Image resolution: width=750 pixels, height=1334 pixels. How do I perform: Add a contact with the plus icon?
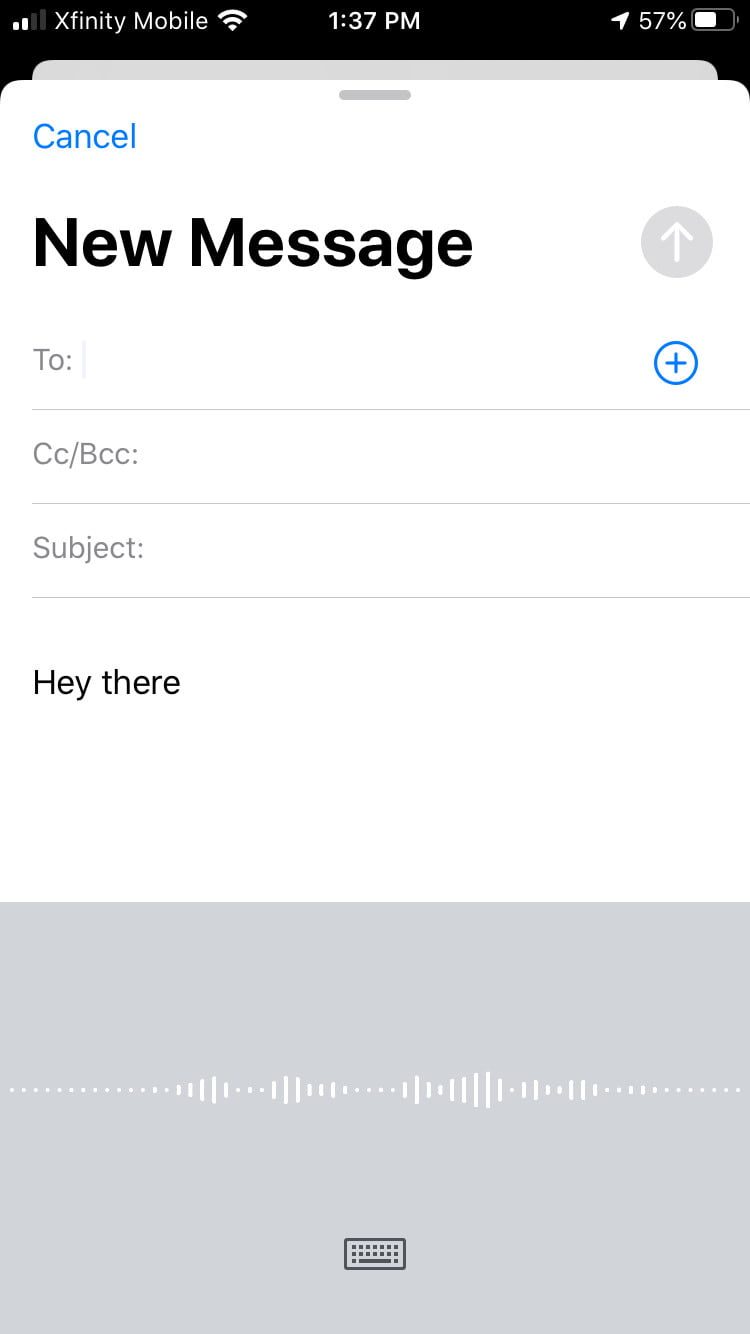676,363
